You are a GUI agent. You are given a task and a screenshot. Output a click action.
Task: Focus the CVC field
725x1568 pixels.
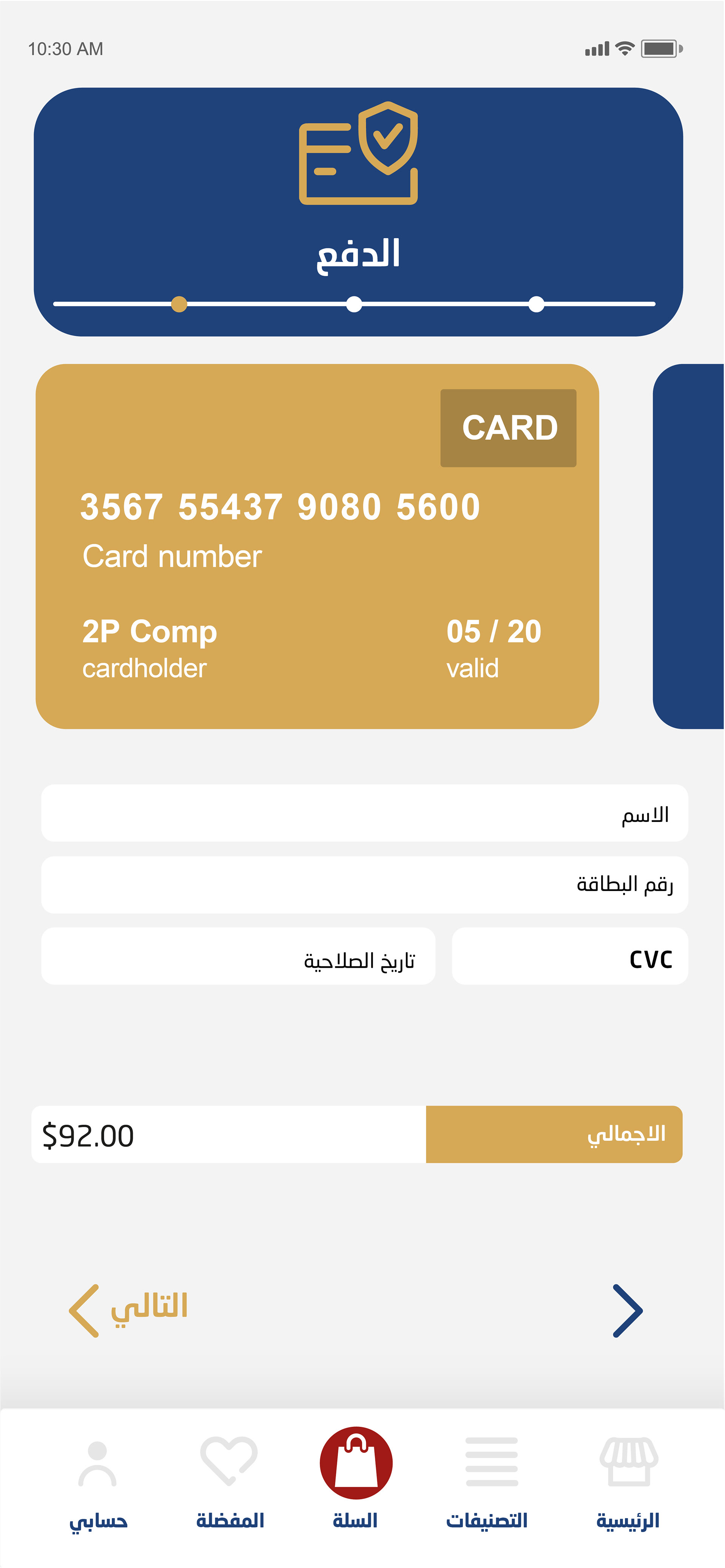569,956
